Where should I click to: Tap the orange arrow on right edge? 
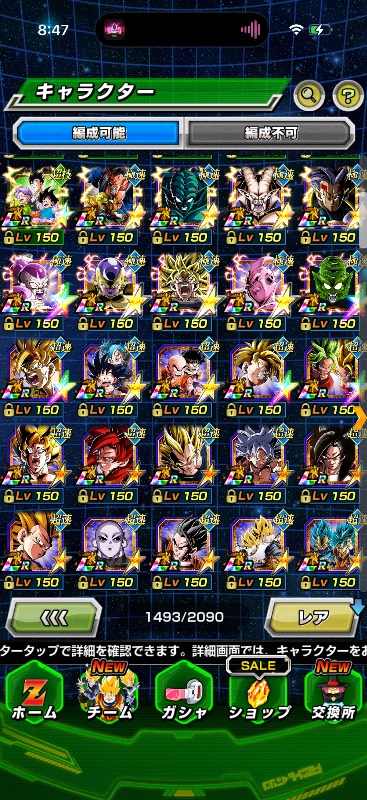[x=360, y=419]
